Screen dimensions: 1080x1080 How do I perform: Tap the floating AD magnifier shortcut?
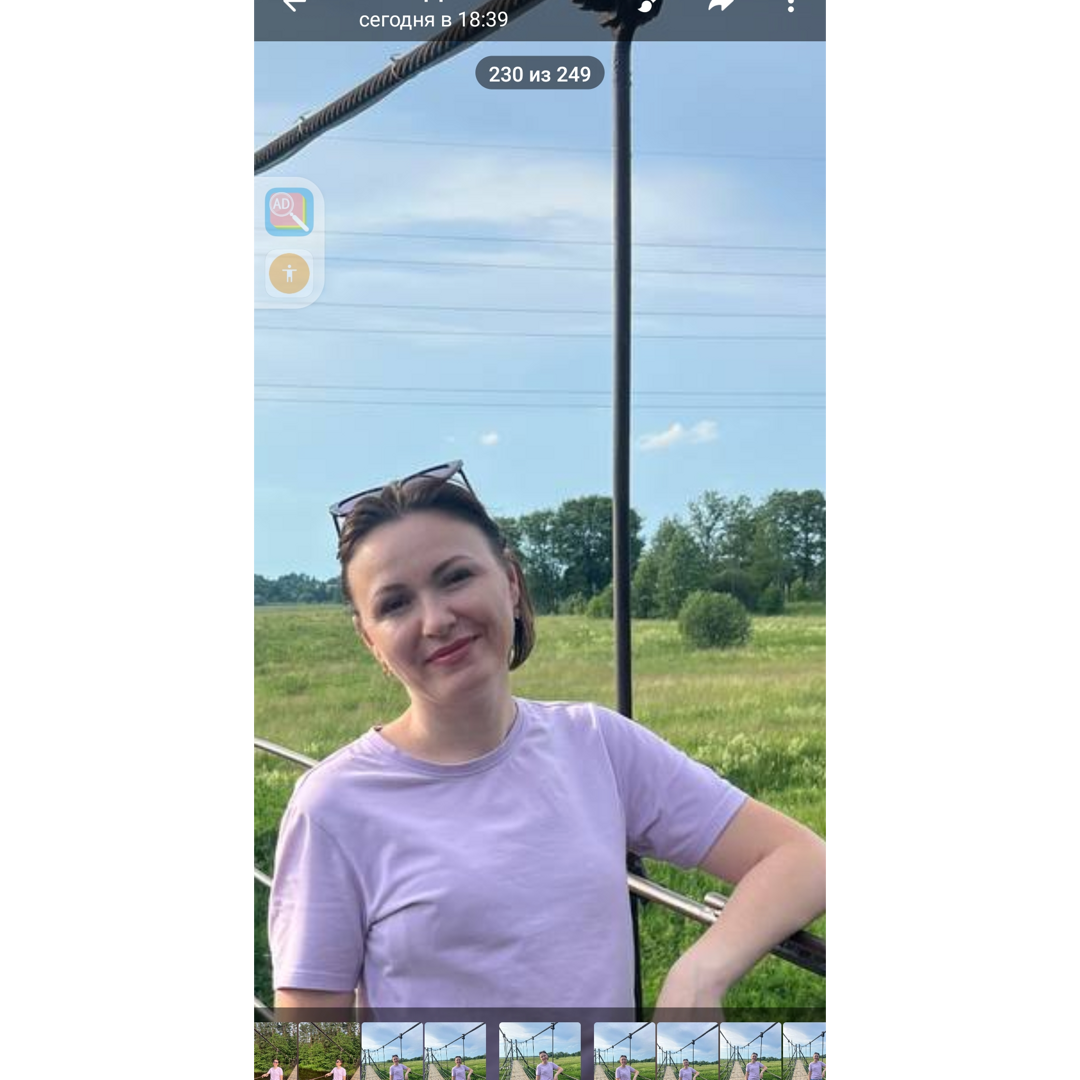289,212
